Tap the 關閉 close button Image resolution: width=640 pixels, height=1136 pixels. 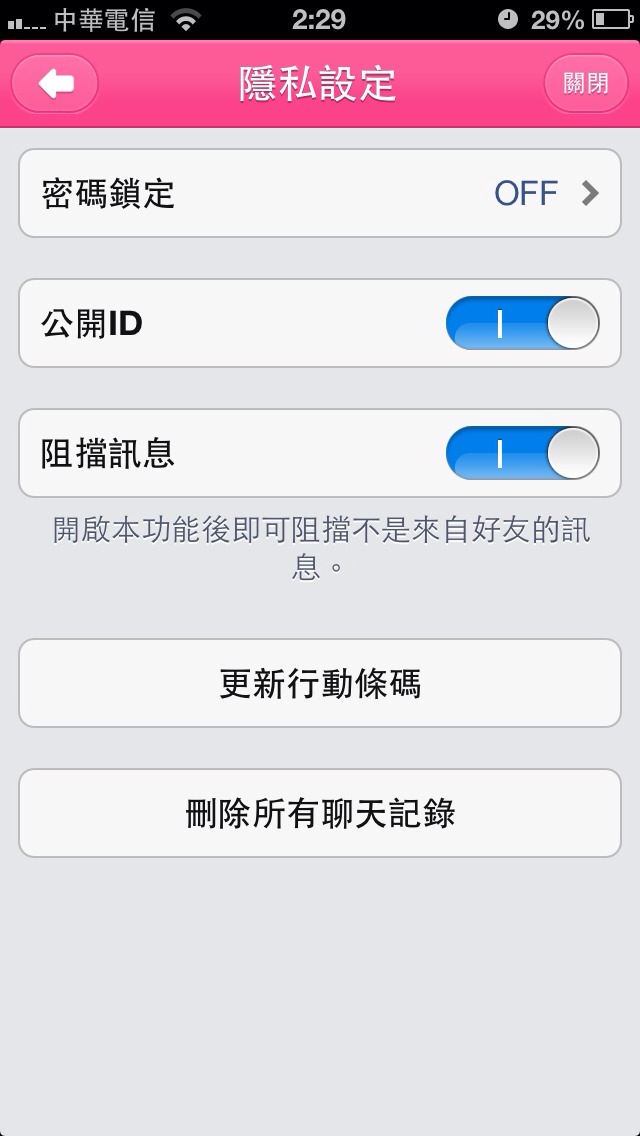[585, 83]
